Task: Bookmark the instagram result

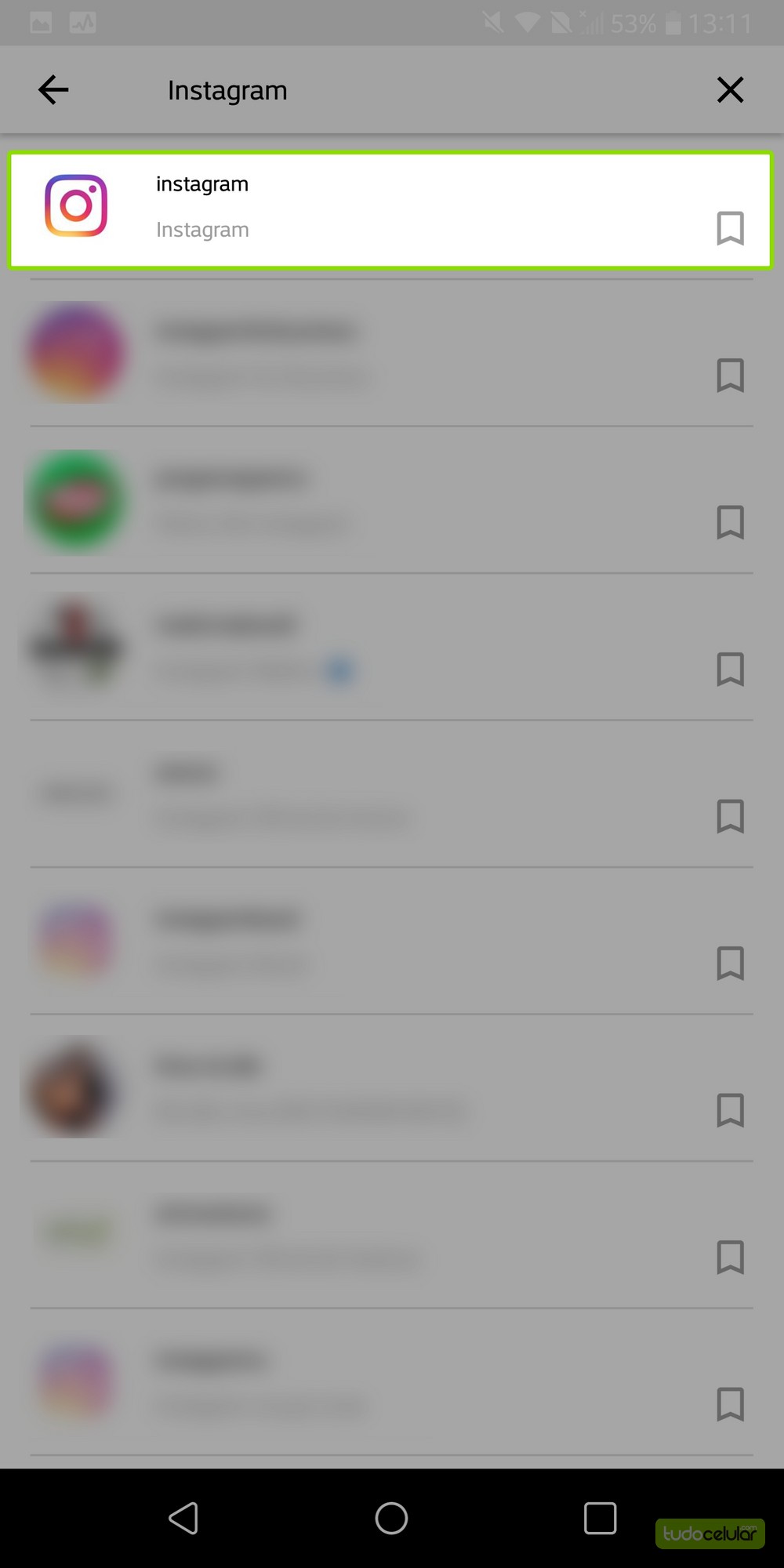Action: (730, 228)
